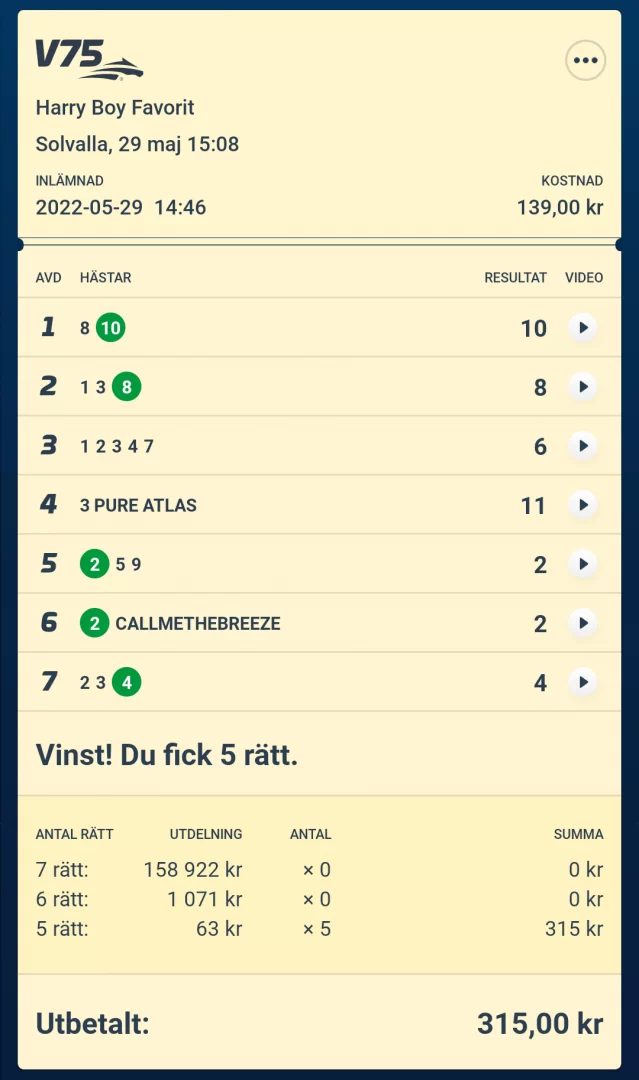Play the video for race 1
Viewport: 639px width, 1080px height.
[x=583, y=328]
